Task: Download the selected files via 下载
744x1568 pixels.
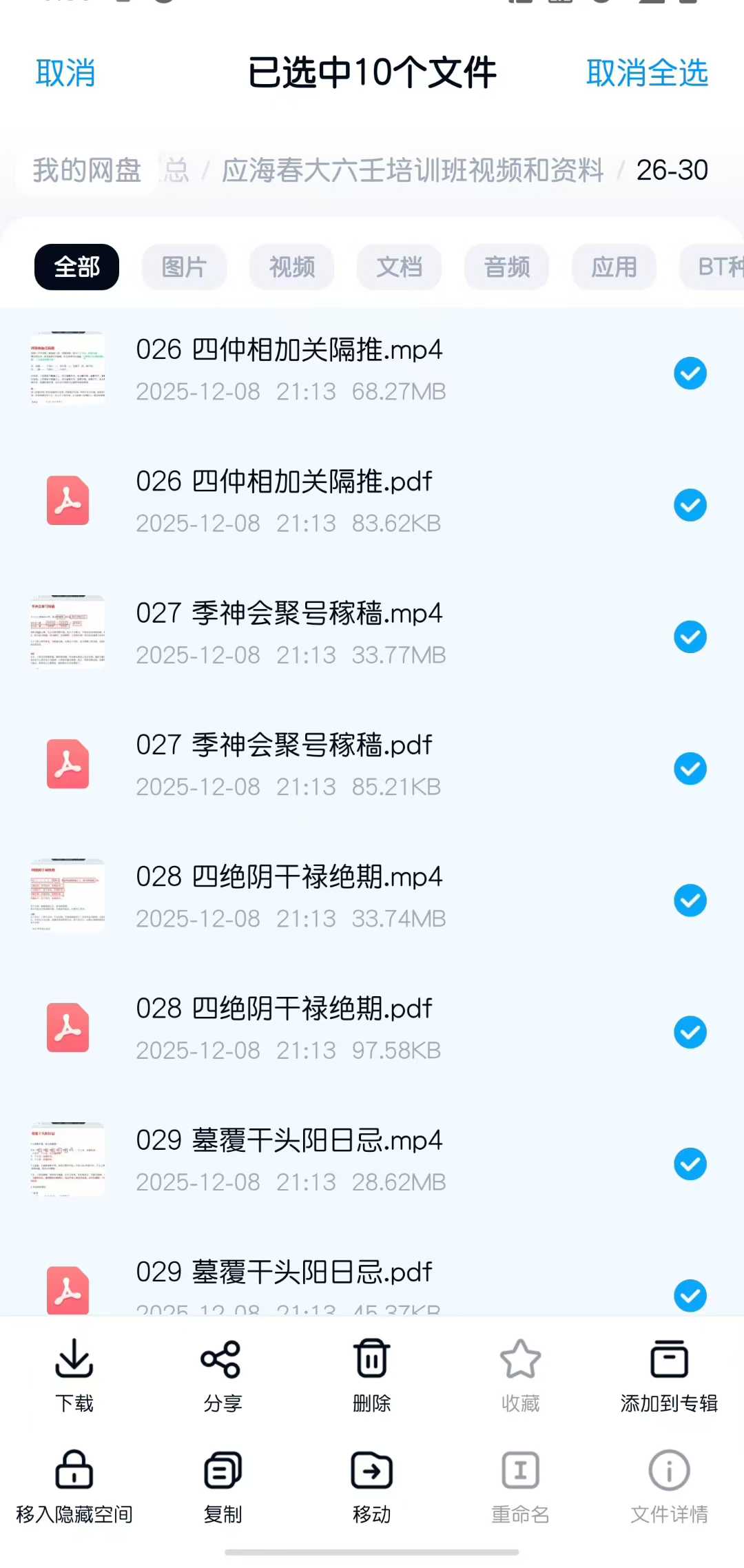Action: point(74,1374)
